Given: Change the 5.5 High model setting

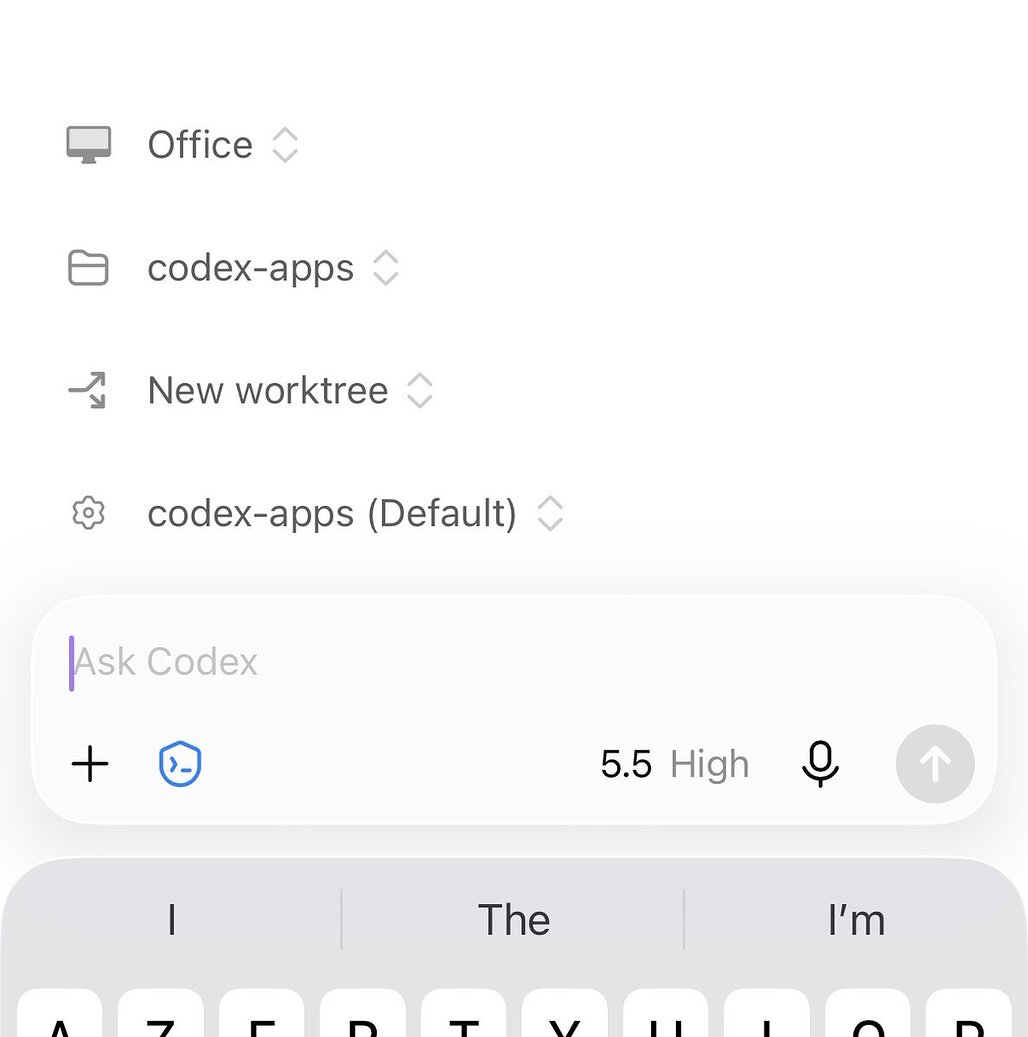Looking at the screenshot, I should pos(675,765).
